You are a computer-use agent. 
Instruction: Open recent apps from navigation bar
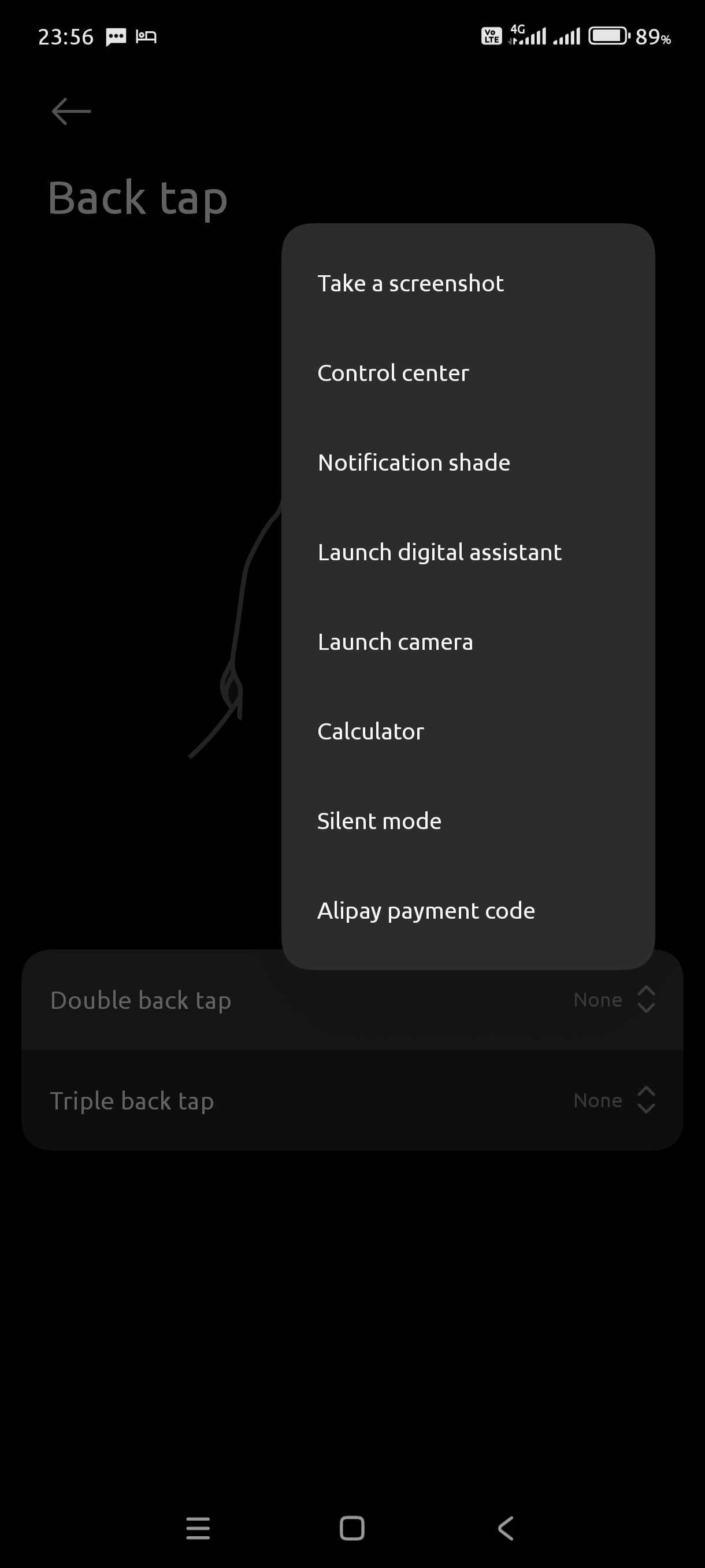point(198,1528)
